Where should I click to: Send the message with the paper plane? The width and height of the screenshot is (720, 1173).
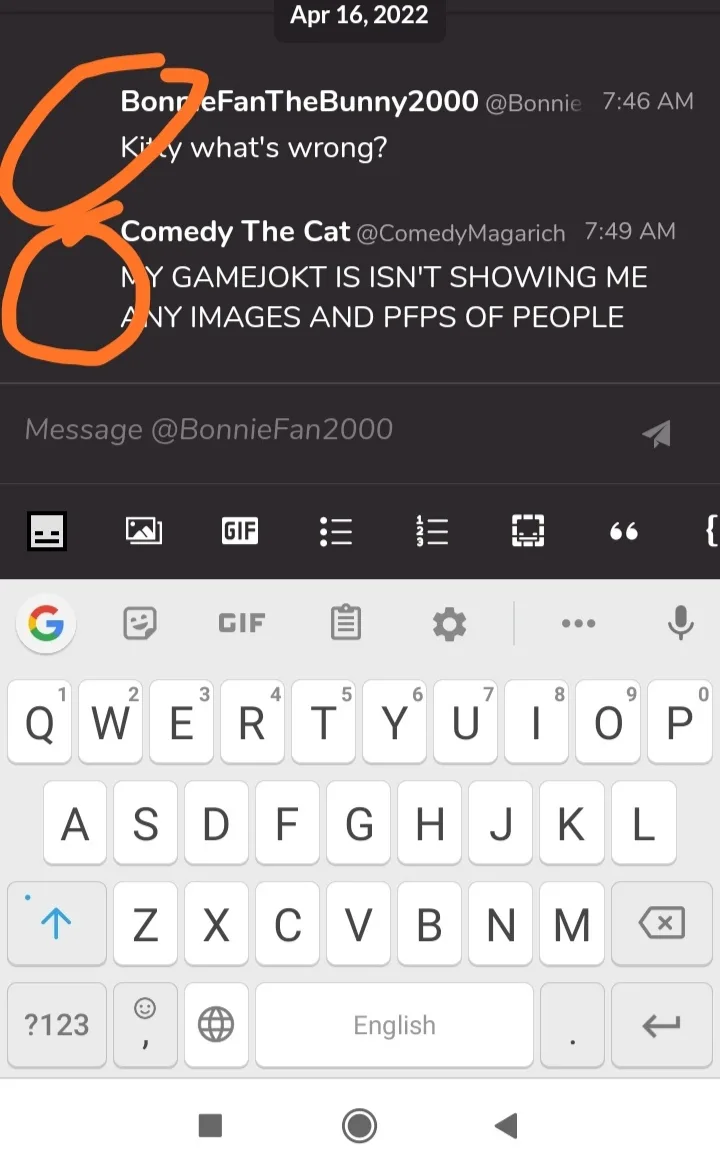point(656,432)
